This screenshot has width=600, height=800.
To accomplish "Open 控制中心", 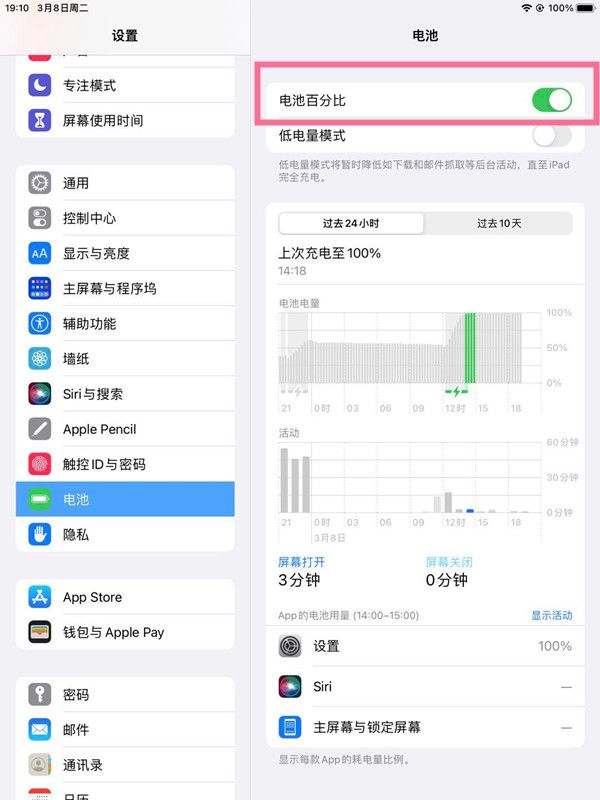I will point(125,218).
